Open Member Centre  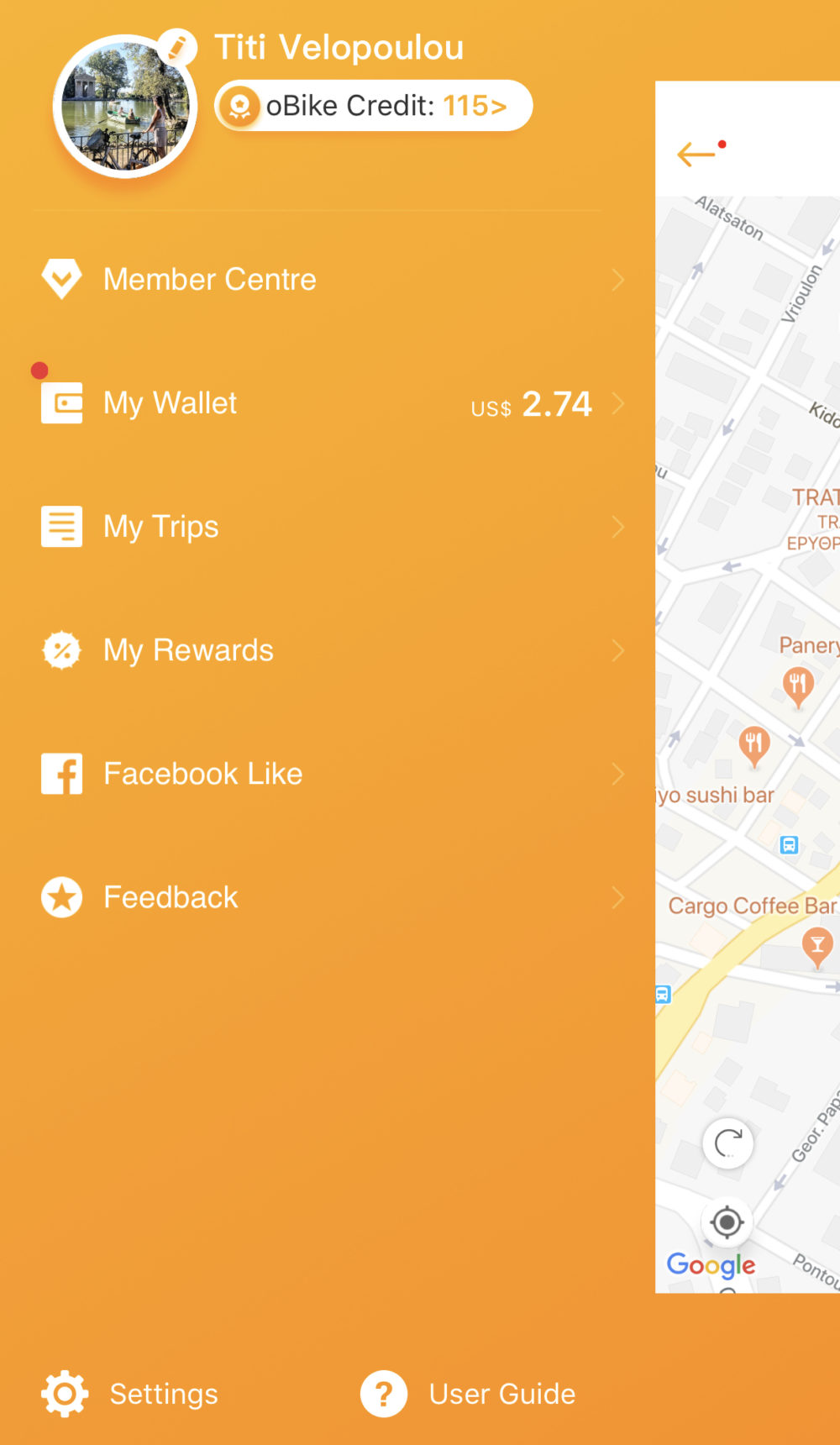click(332, 279)
